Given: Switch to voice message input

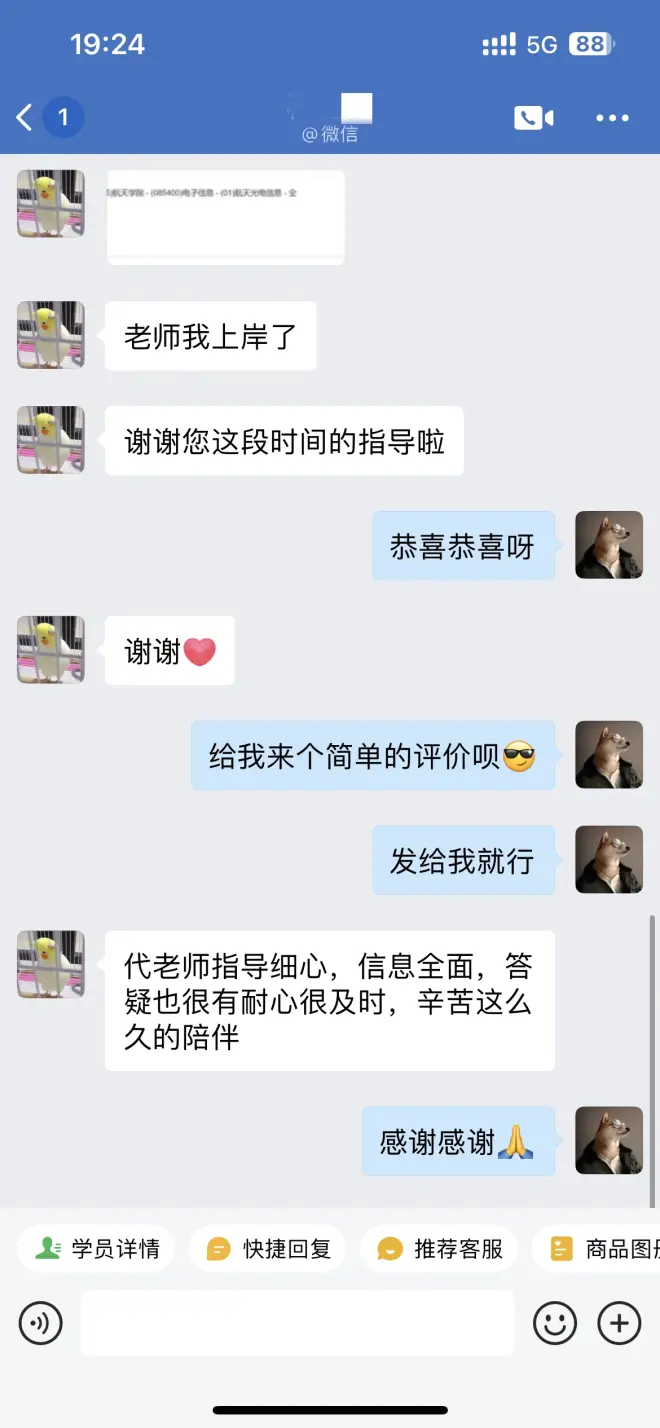Looking at the screenshot, I should click(x=41, y=1323).
